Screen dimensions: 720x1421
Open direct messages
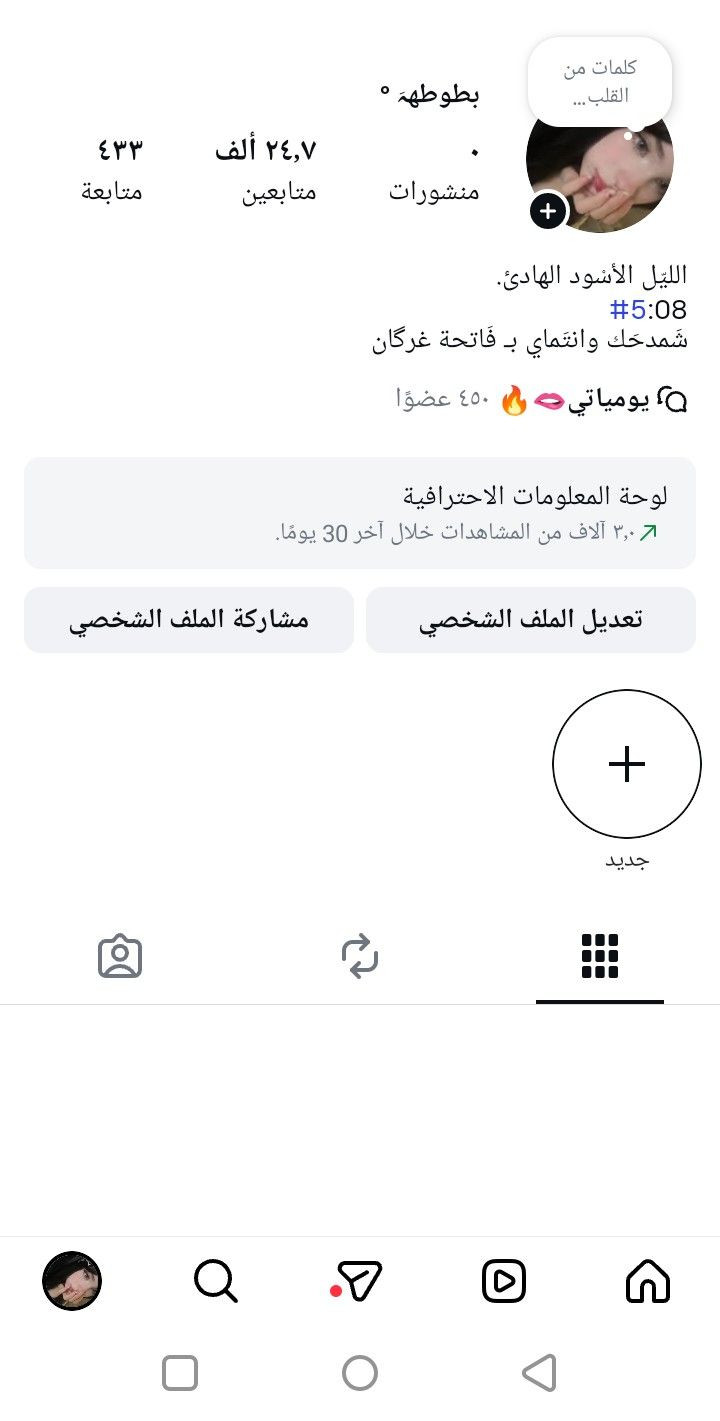point(358,1281)
